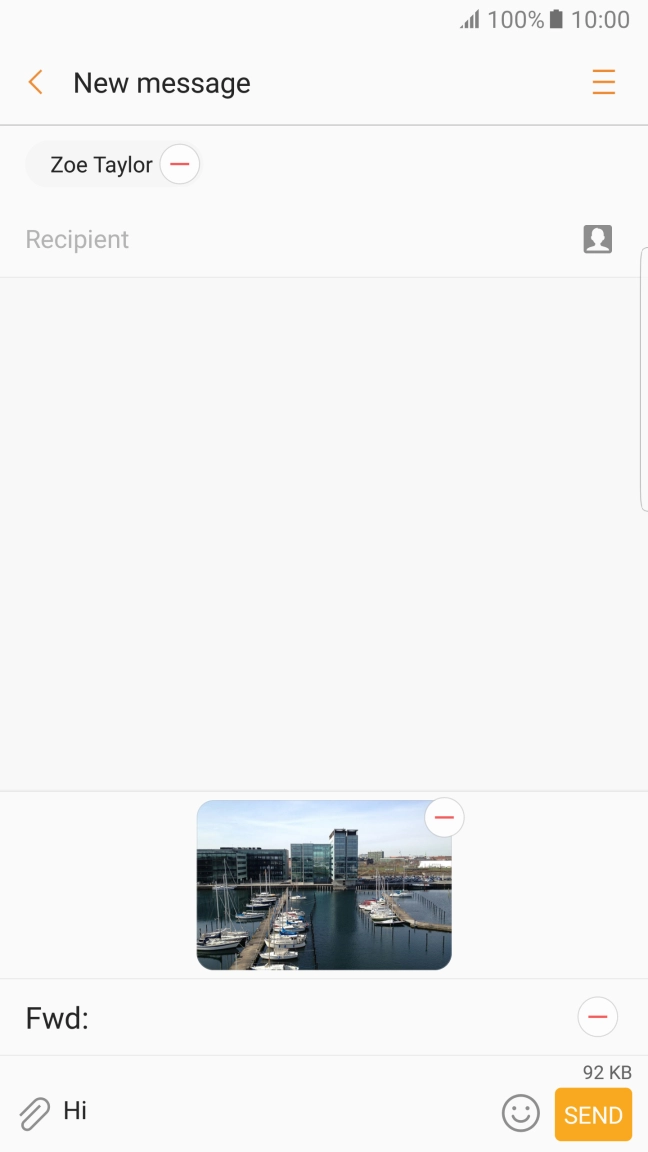Viewport: 648px width, 1152px height.
Task: Edit the Fwd: subject field
Action: [320, 1018]
